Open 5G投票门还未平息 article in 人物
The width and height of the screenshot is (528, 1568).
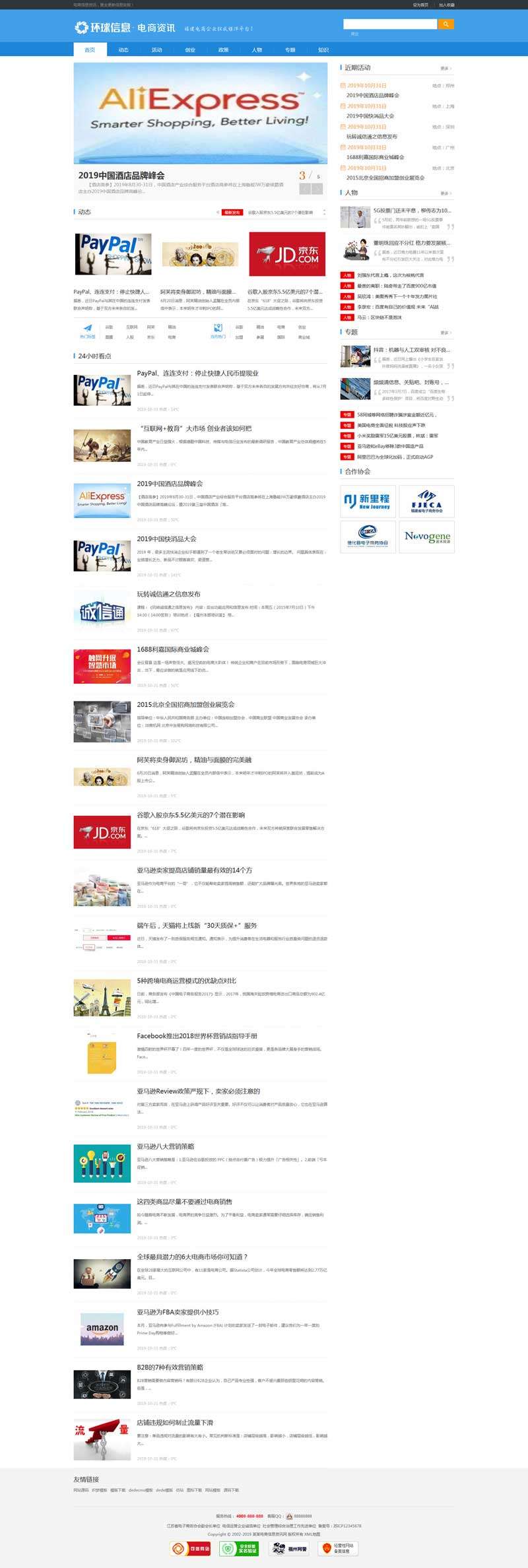(x=412, y=211)
